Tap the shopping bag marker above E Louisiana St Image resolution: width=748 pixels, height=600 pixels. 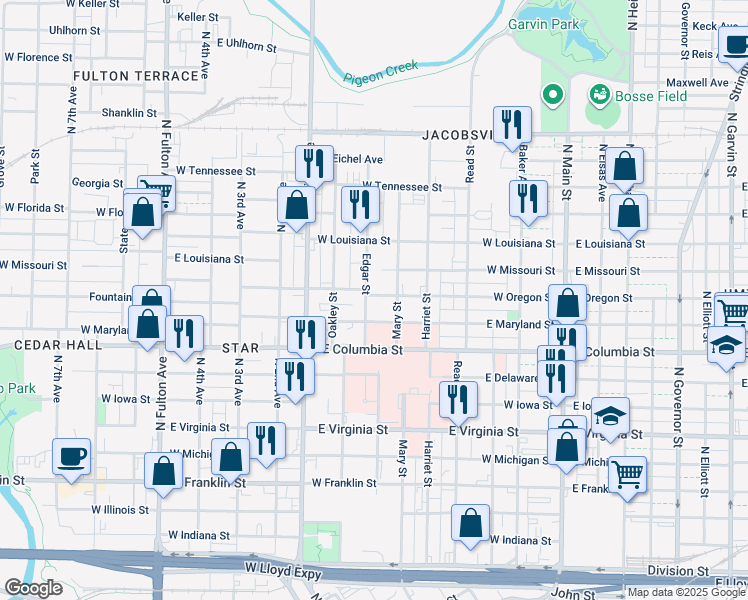click(x=628, y=213)
